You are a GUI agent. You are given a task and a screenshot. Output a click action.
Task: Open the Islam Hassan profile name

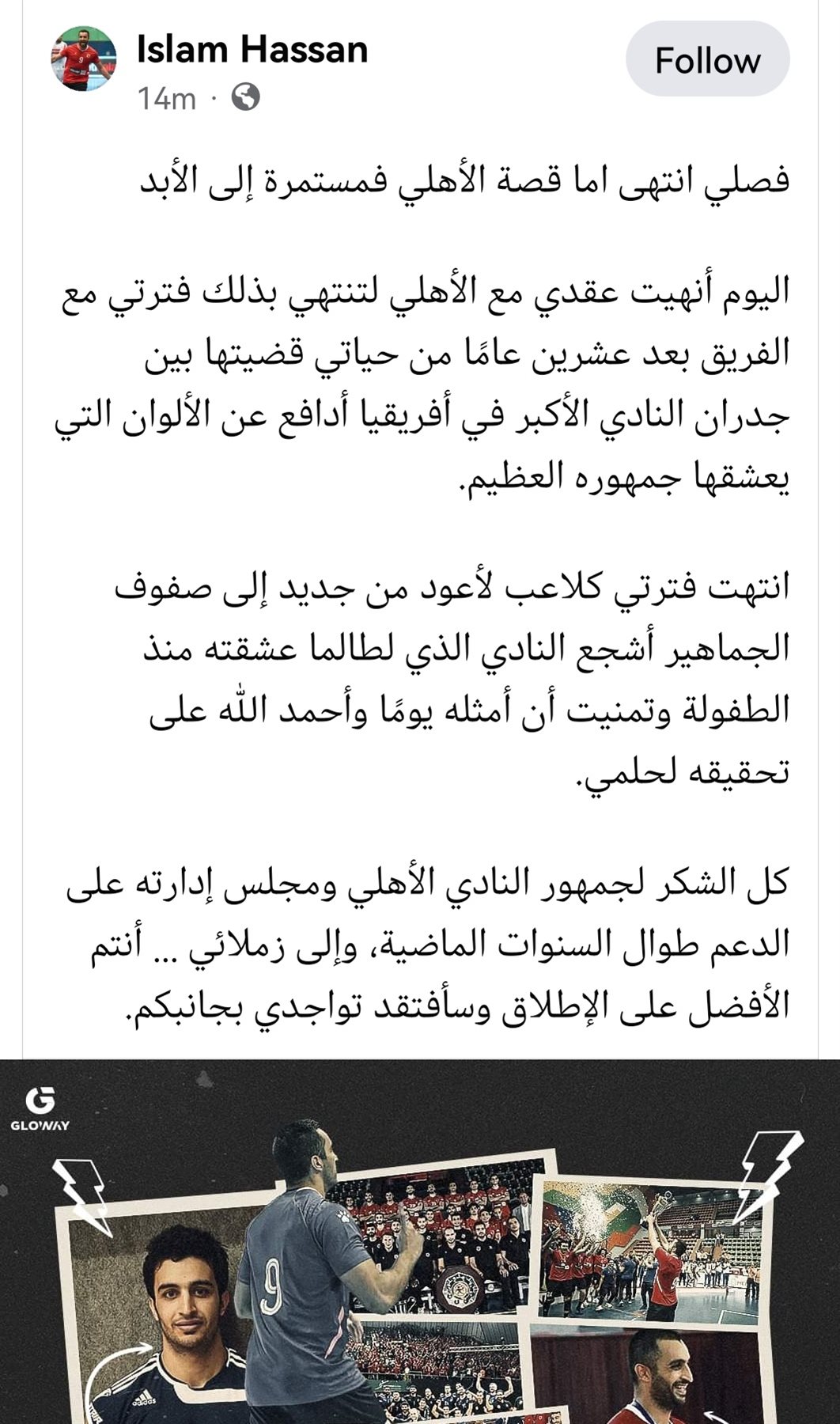coord(252,49)
